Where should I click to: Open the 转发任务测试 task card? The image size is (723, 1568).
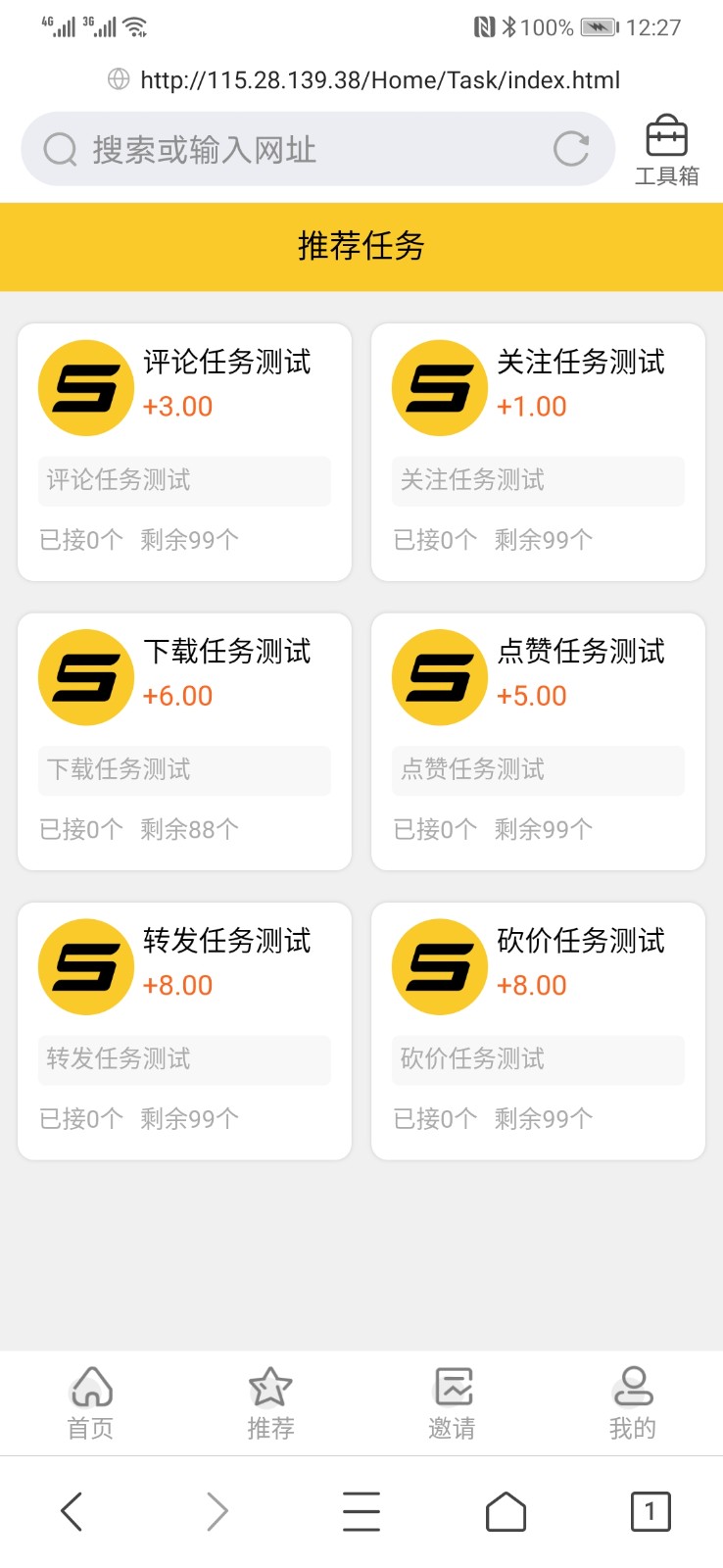pos(184,1031)
